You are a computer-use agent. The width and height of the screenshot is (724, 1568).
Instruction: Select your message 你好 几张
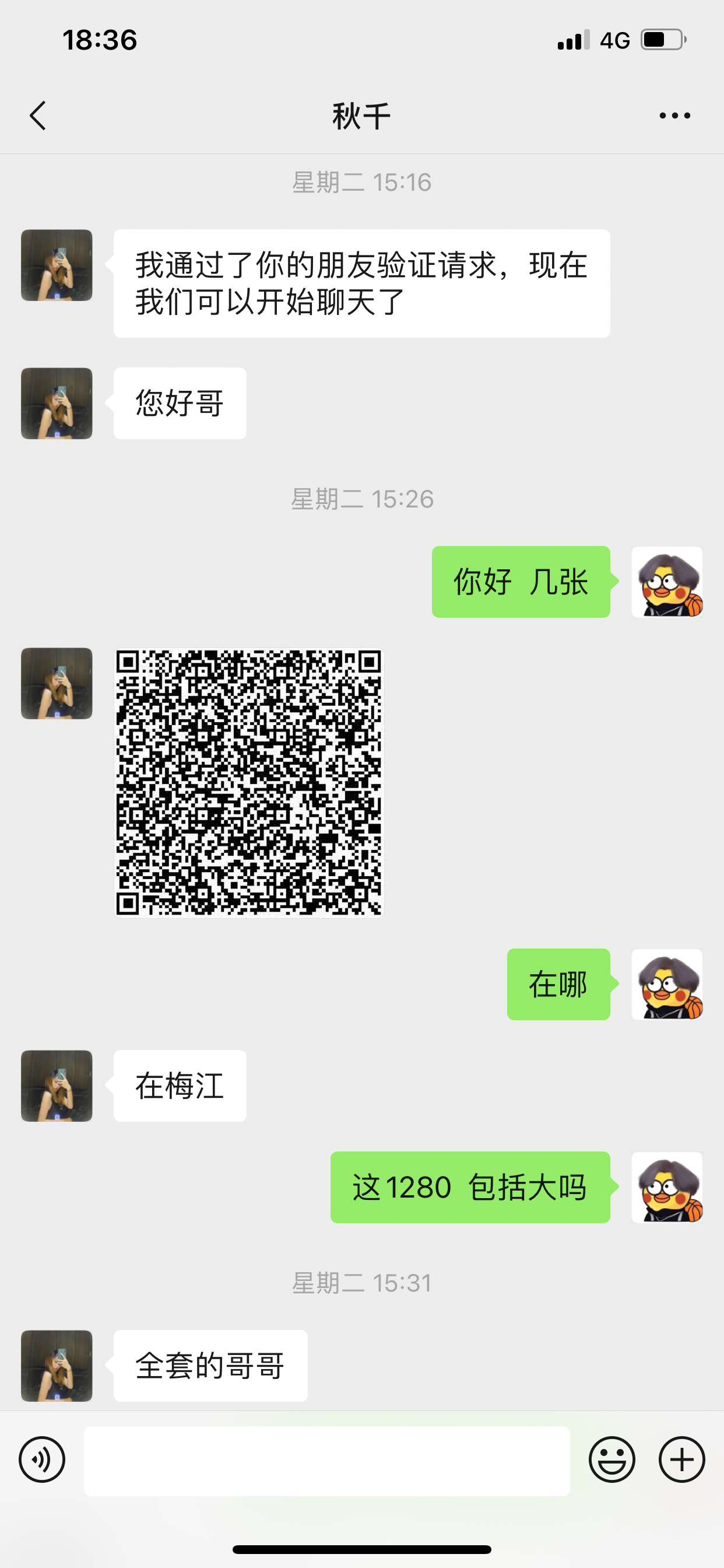[521, 582]
